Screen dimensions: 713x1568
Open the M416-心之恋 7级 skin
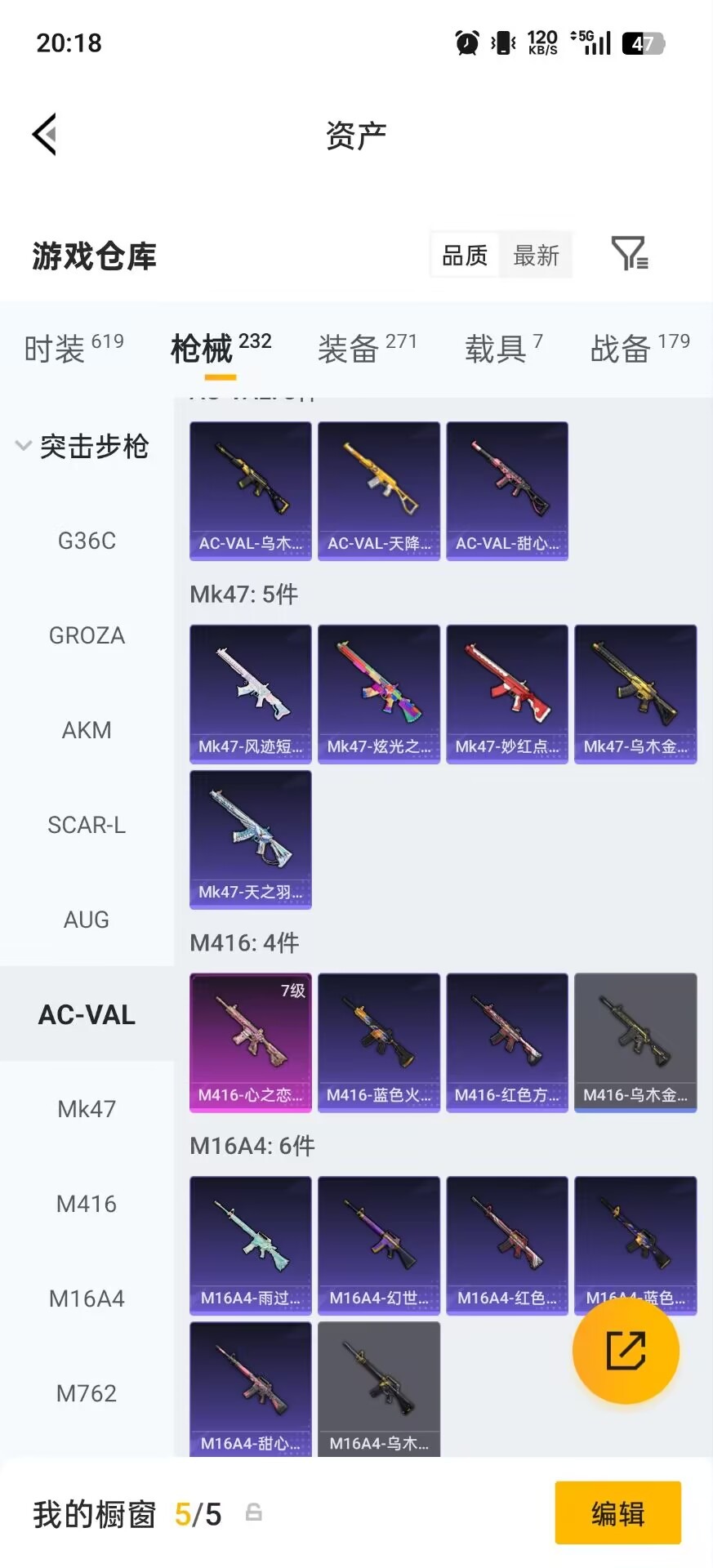pos(249,1043)
